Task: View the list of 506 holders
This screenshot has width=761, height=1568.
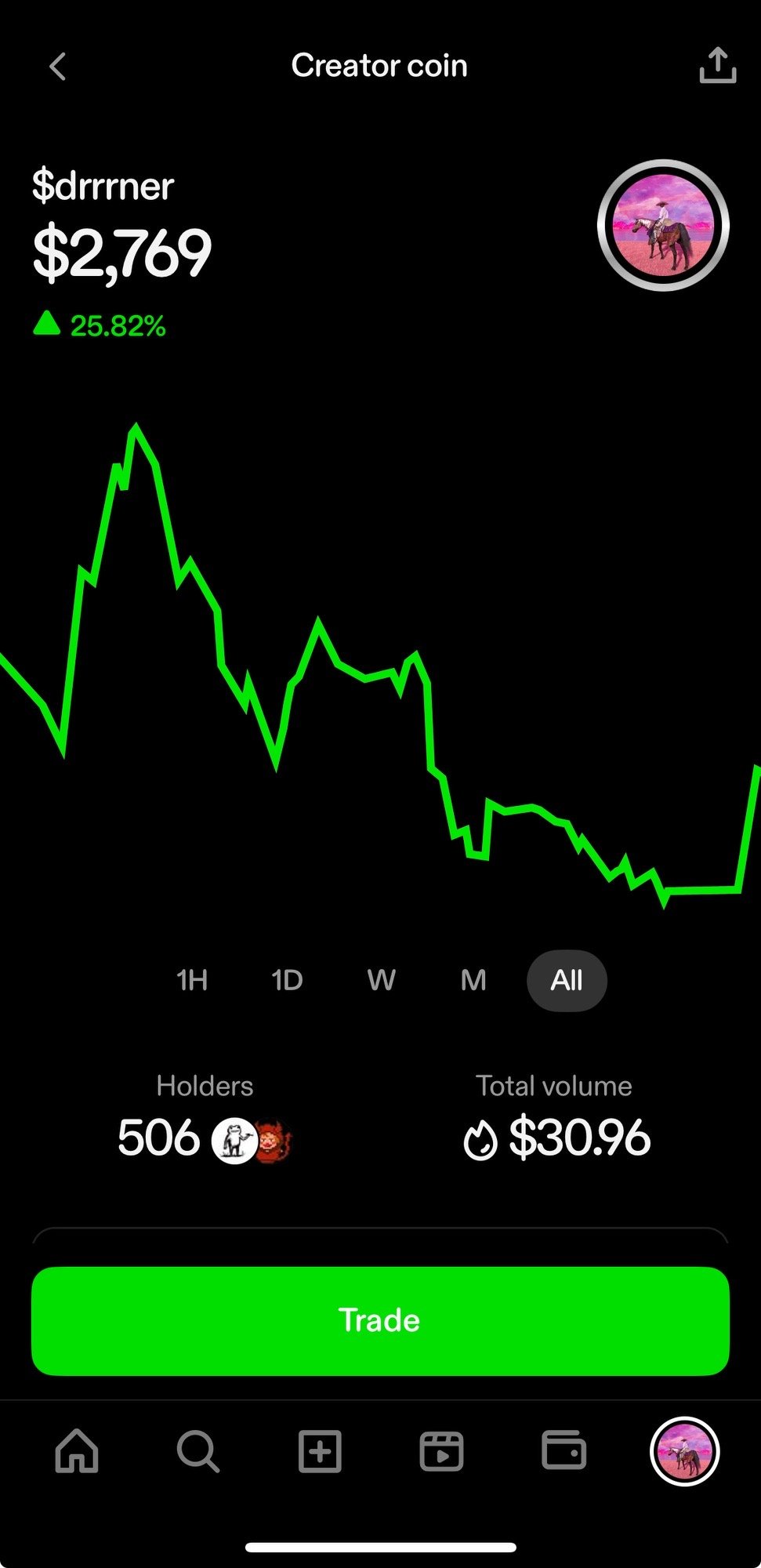Action: pyautogui.click(x=205, y=1138)
